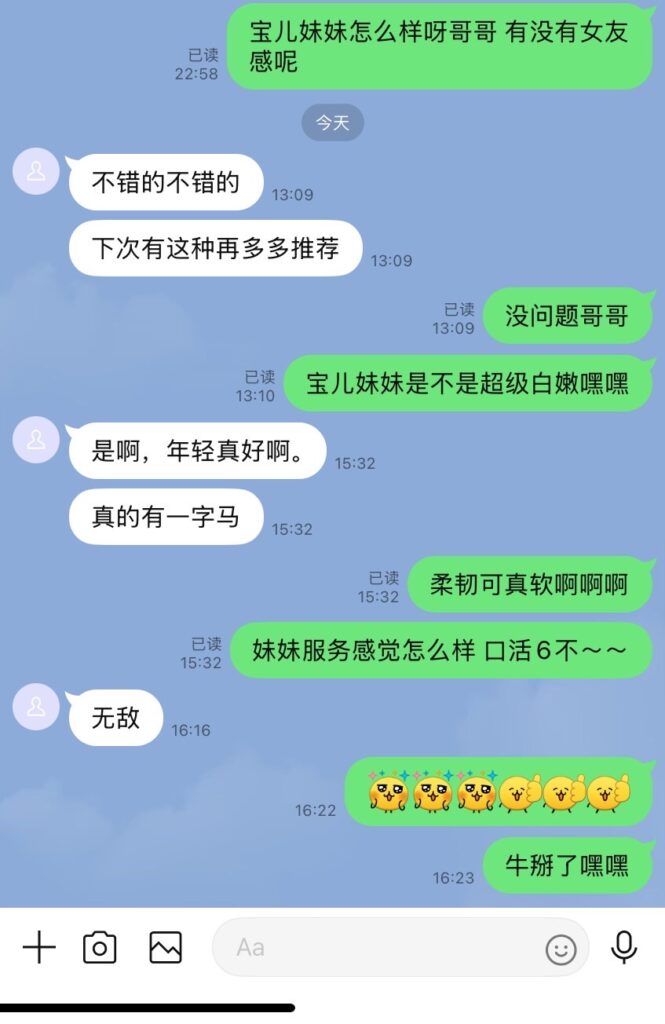
Task: Start a voice message with the microphone
Action: point(624,946)
